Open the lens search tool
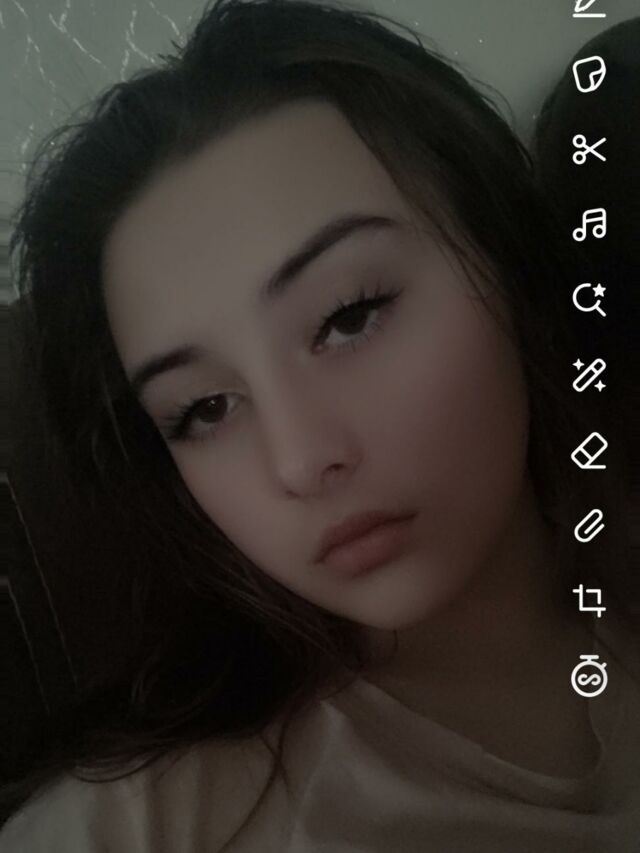Image resolution: width=640 pixels, height=853 pixels. (589, 299)
